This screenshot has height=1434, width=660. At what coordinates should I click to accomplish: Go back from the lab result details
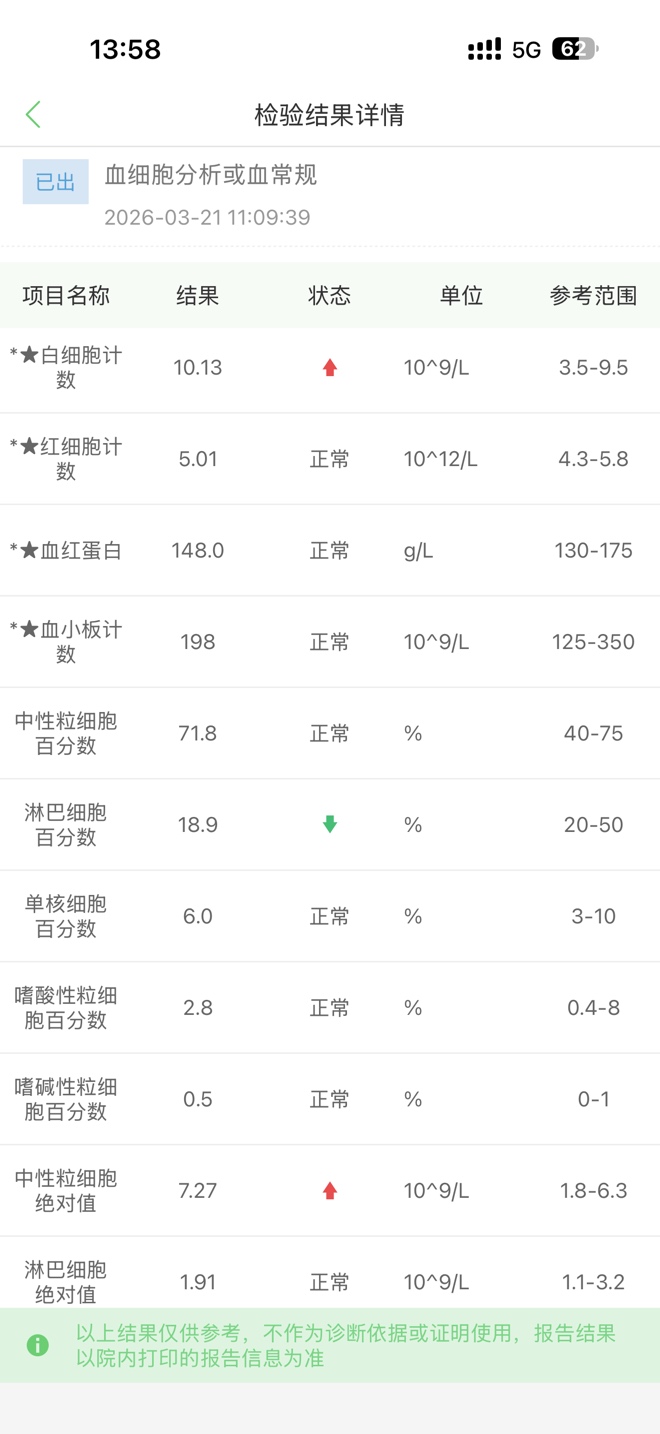[x=33, y=115]
